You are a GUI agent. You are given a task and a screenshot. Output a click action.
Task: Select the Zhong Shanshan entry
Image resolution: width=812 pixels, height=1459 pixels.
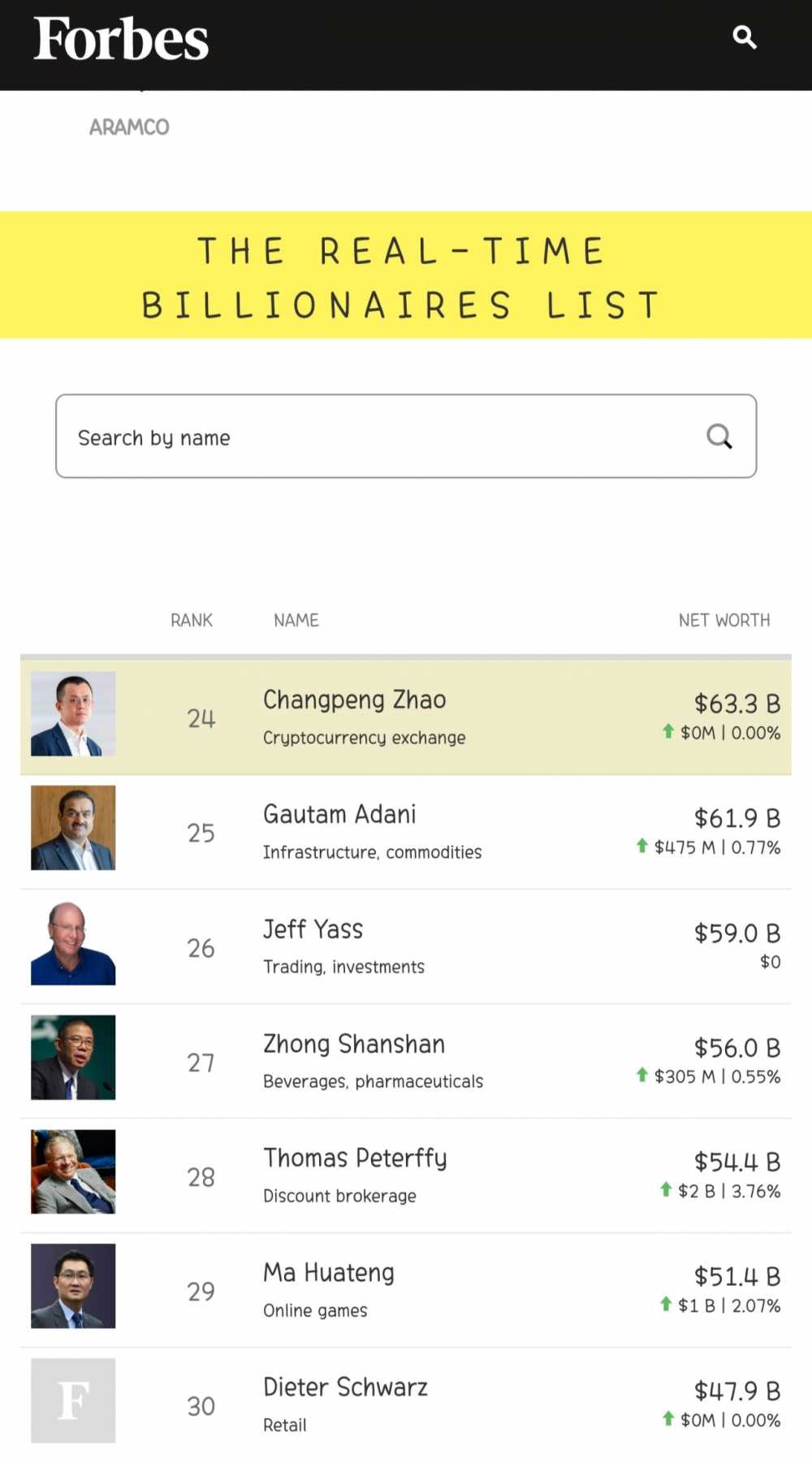354,1044
